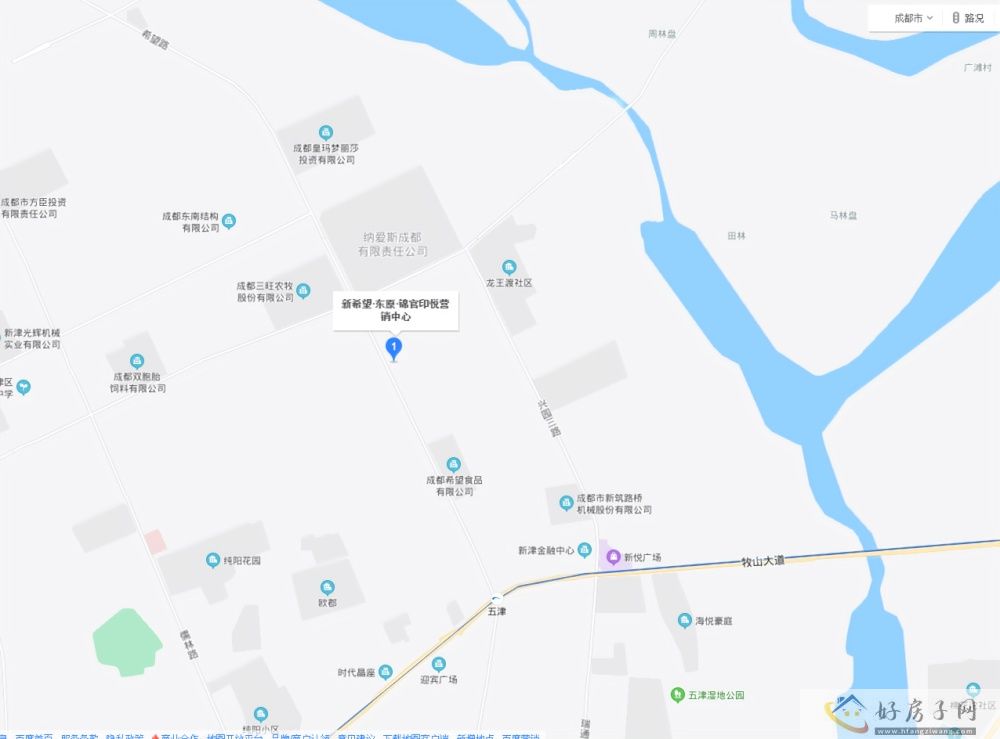Select the 龙王渡社区 point on the map
Viewport: 1000px width, 739px height.
(509, 267)
